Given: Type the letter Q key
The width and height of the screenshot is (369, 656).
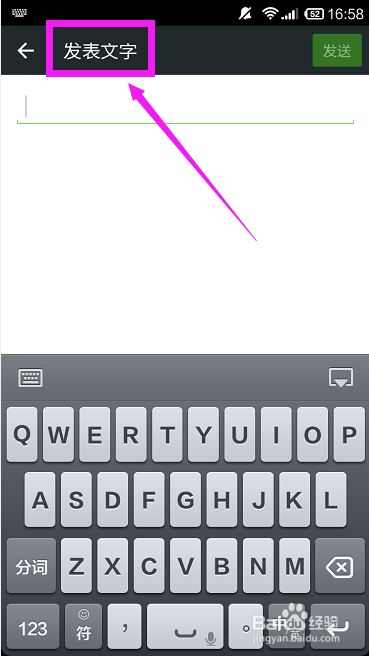Looking at the screenshot, I should [22, 435].
